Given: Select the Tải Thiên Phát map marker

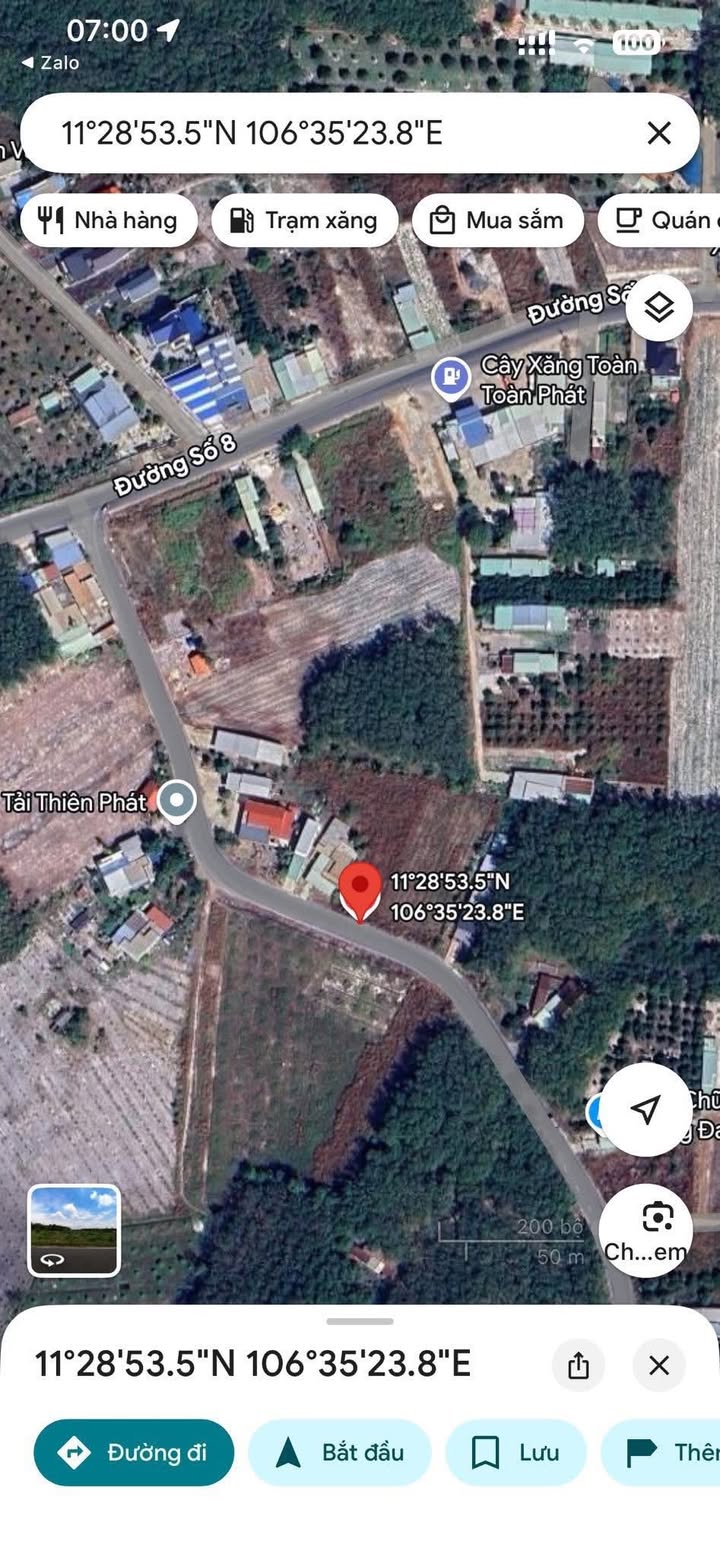Looking at the screenshot, I should (x=178, y=800).
